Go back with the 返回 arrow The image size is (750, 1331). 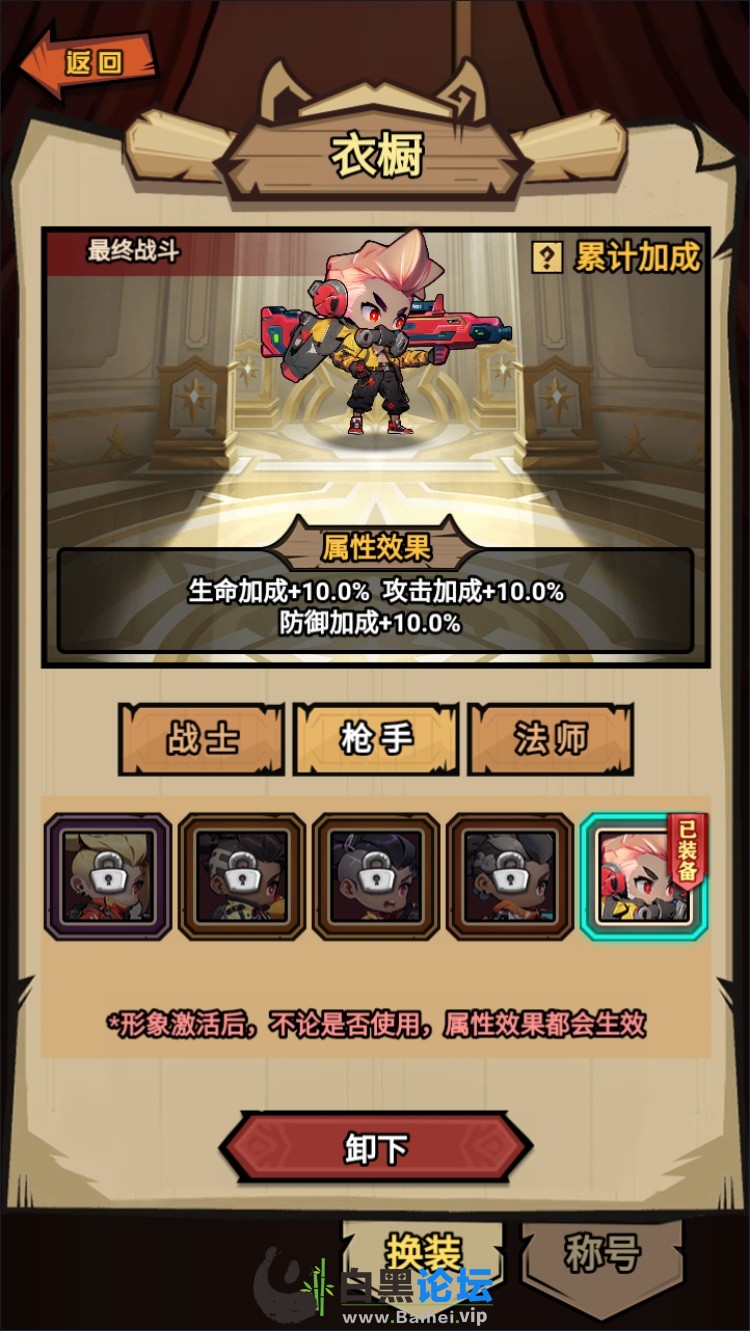[88, 64]
